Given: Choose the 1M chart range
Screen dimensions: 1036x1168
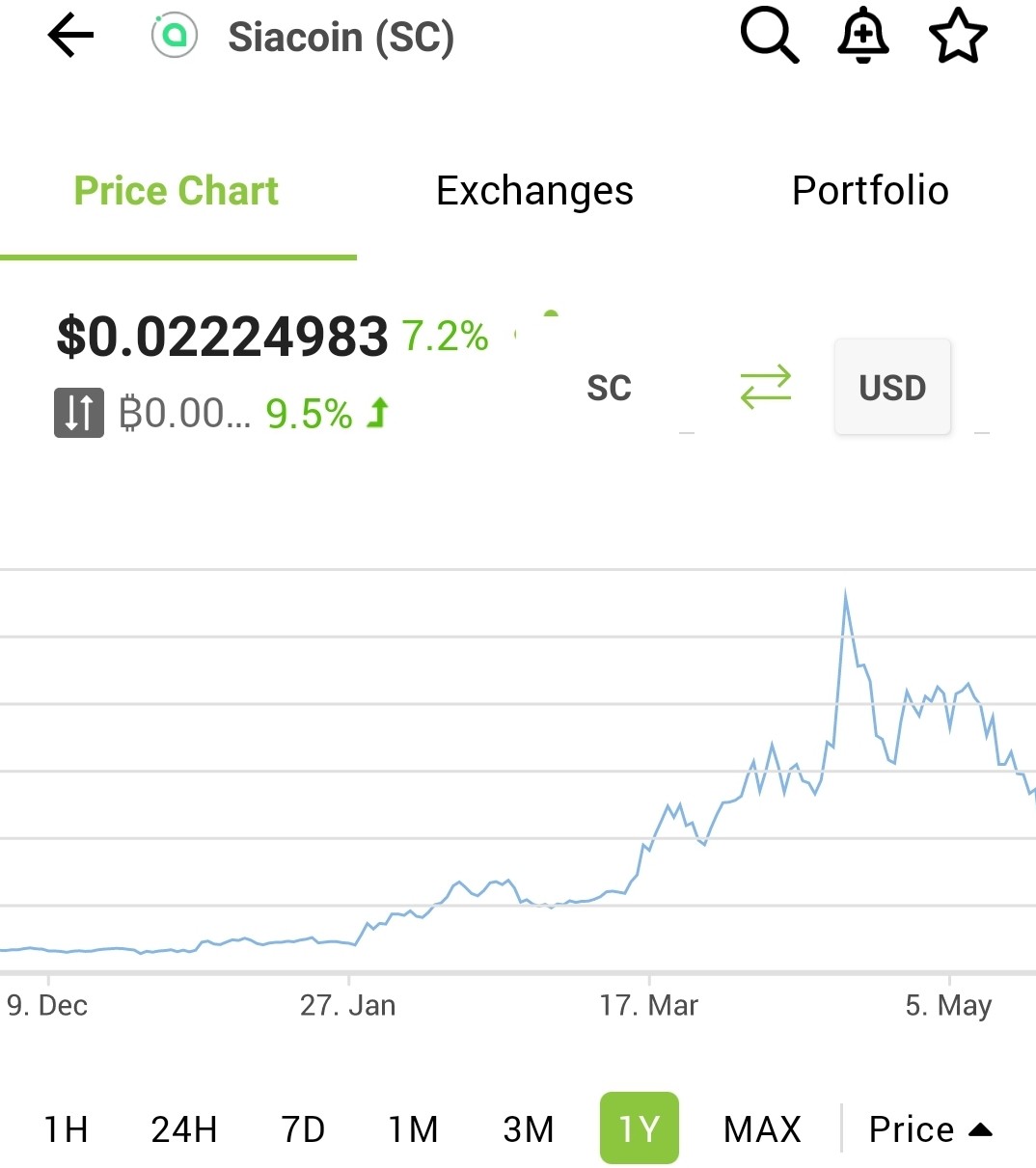Looking at the screenshot, I should pos(413,1128).
